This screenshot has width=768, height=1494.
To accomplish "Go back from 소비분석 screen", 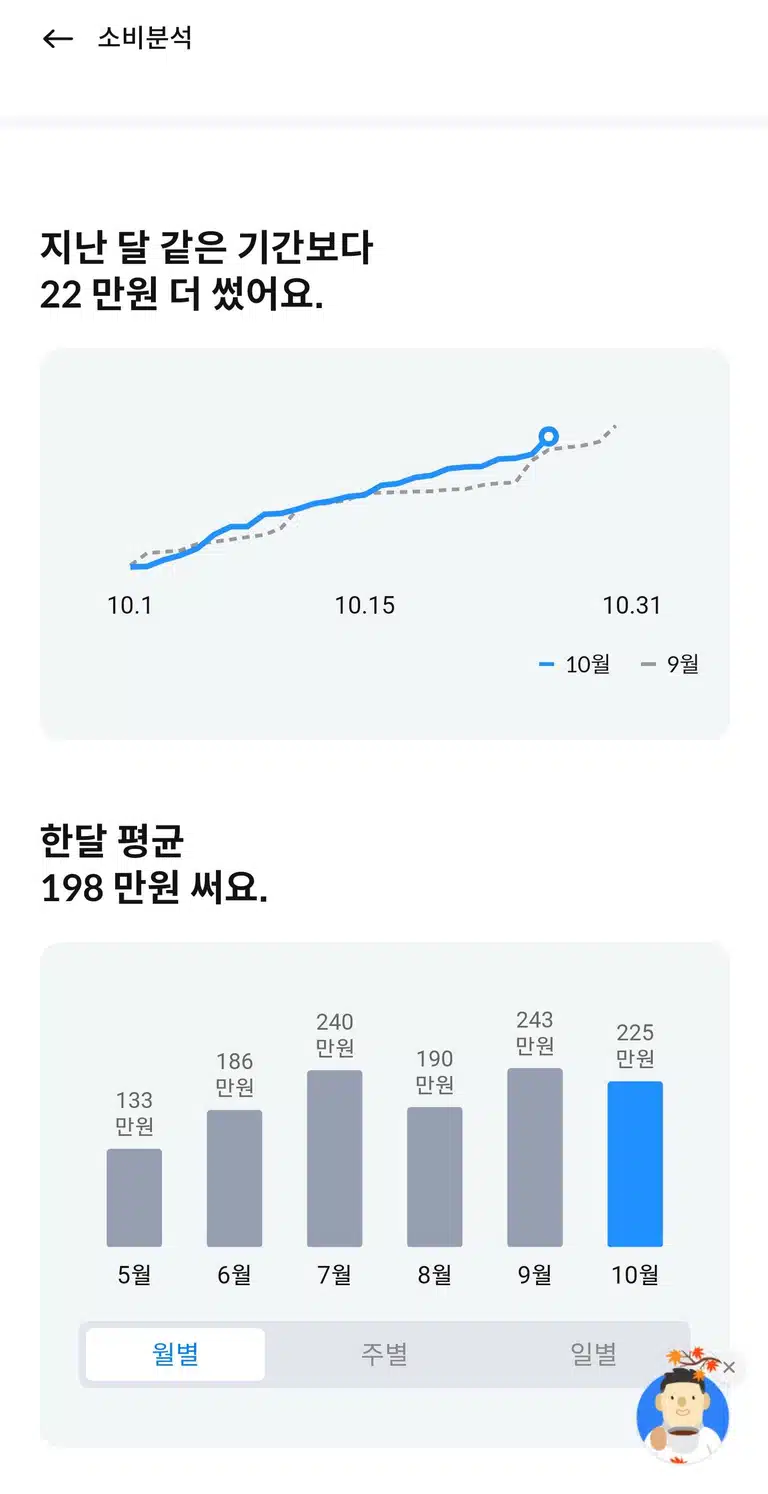I will pyautogui.click(x=58, y=39).
